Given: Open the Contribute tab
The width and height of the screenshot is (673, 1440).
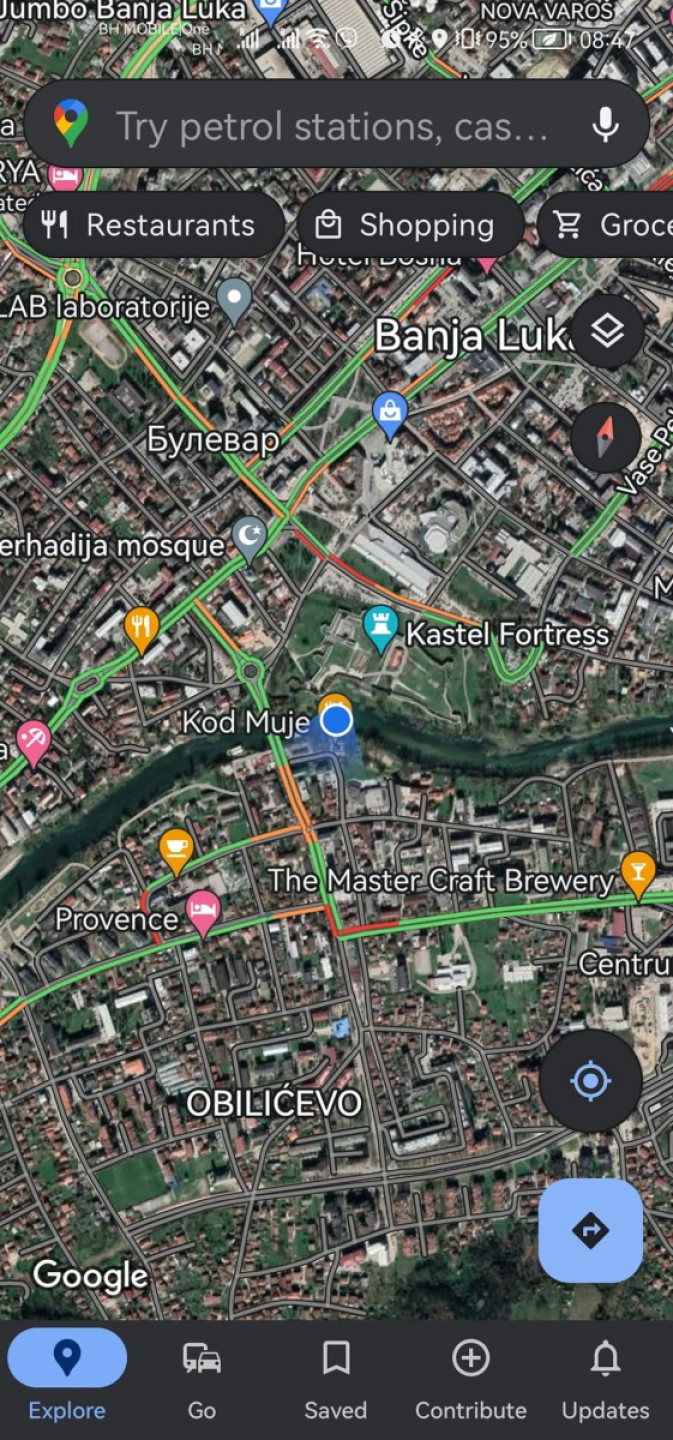Looking at the screenshot, I should point(470,1380).
